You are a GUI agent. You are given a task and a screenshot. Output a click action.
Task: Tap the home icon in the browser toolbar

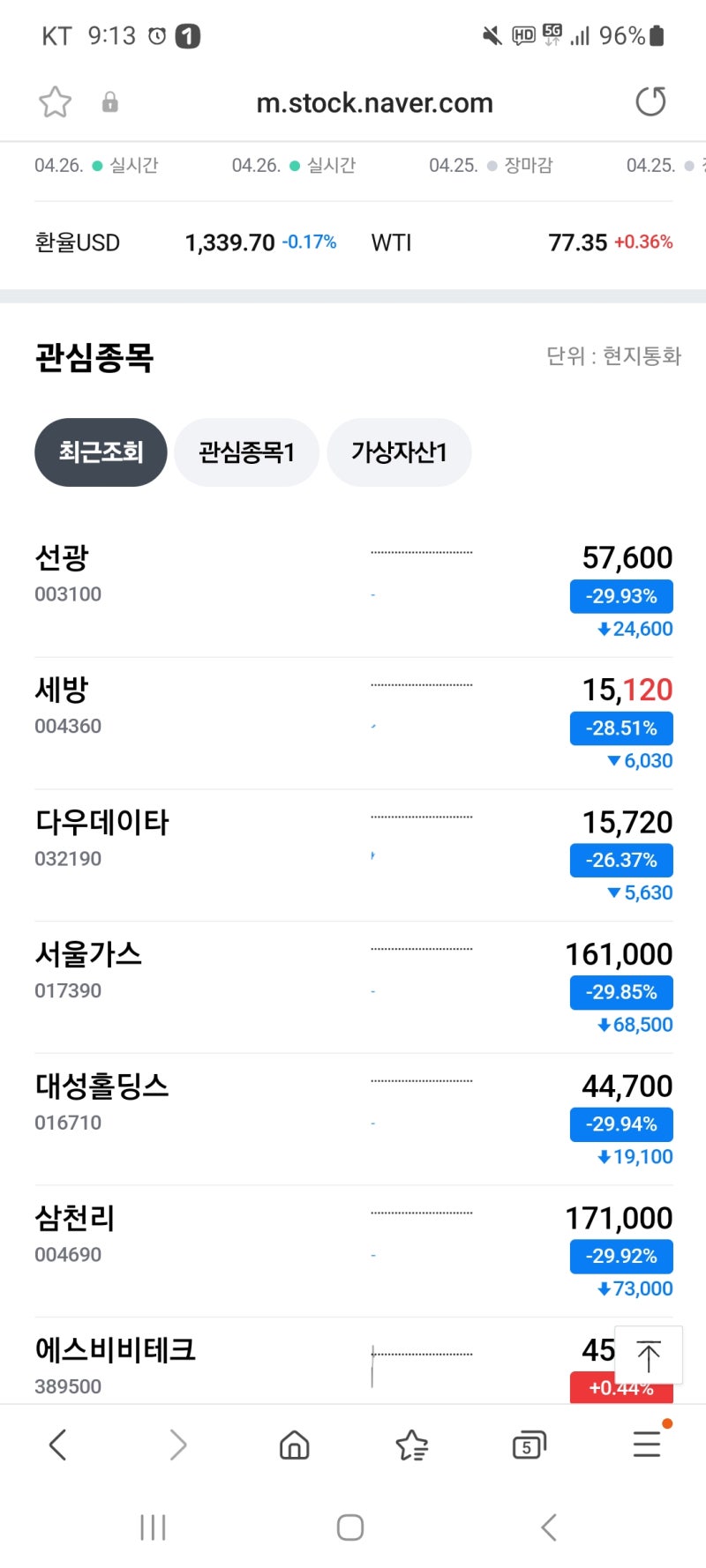(294, 1445)
